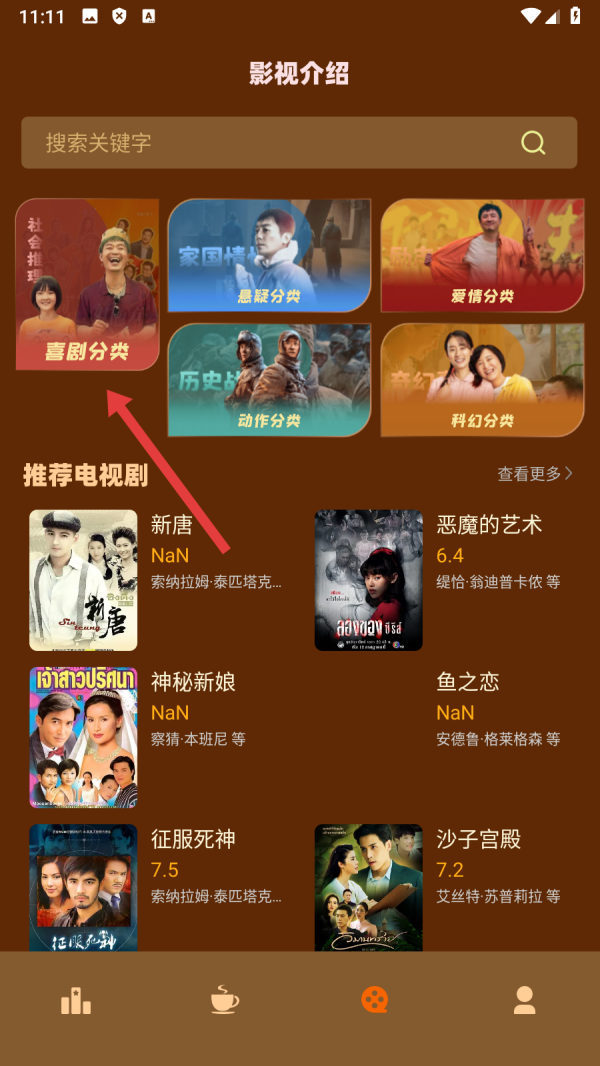The height and width of the screenshot is (1066, 600).
Task: Go to the film reel tab
Action: tap(374, 1001)
